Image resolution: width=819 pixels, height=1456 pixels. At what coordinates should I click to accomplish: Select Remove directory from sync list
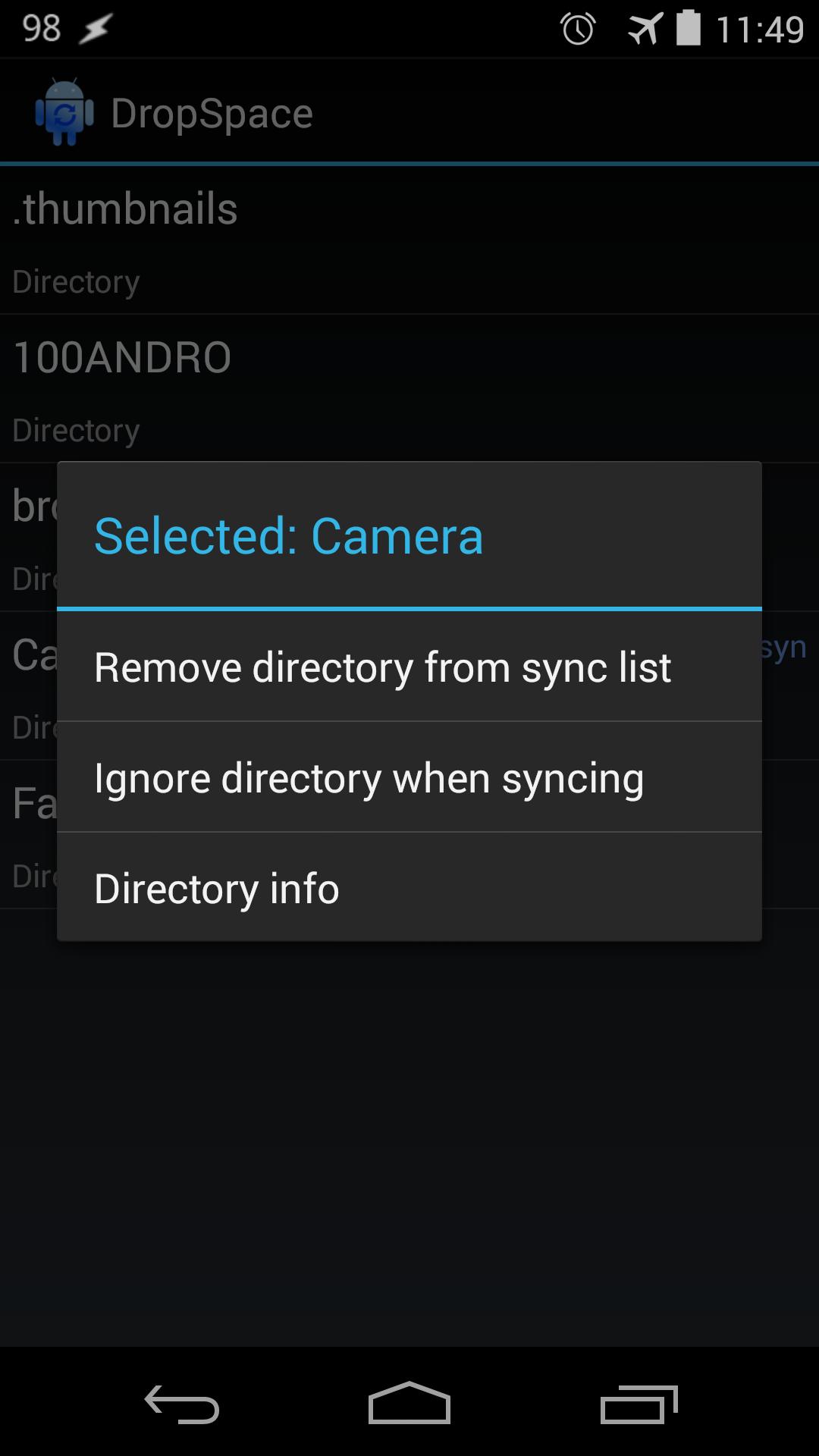(x=409, y=667)
